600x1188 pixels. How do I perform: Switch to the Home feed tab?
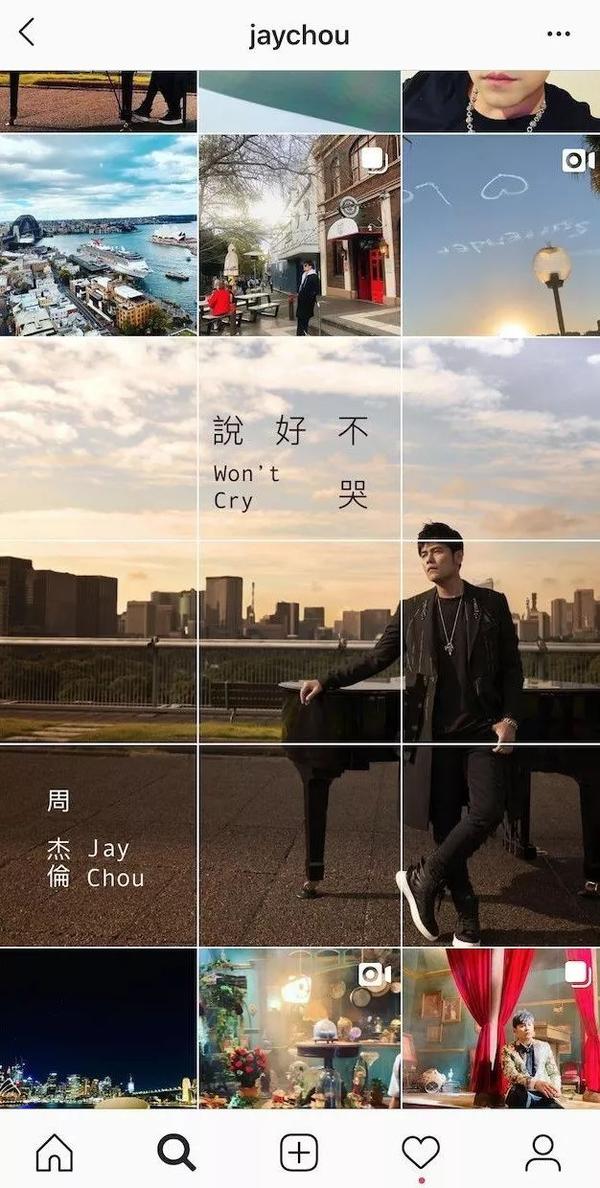[54, 1152]
